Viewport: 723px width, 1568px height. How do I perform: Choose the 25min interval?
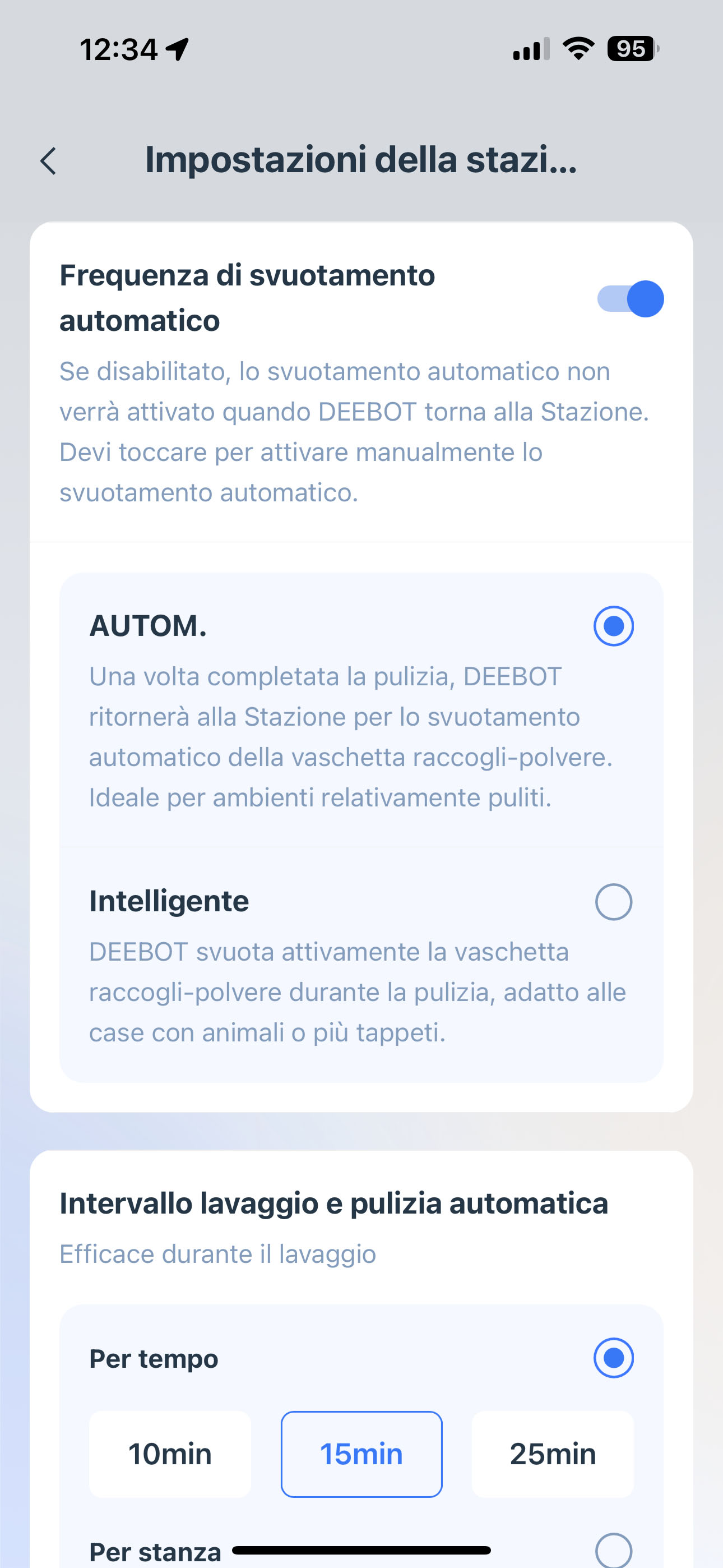click(x=553, y=1454)
